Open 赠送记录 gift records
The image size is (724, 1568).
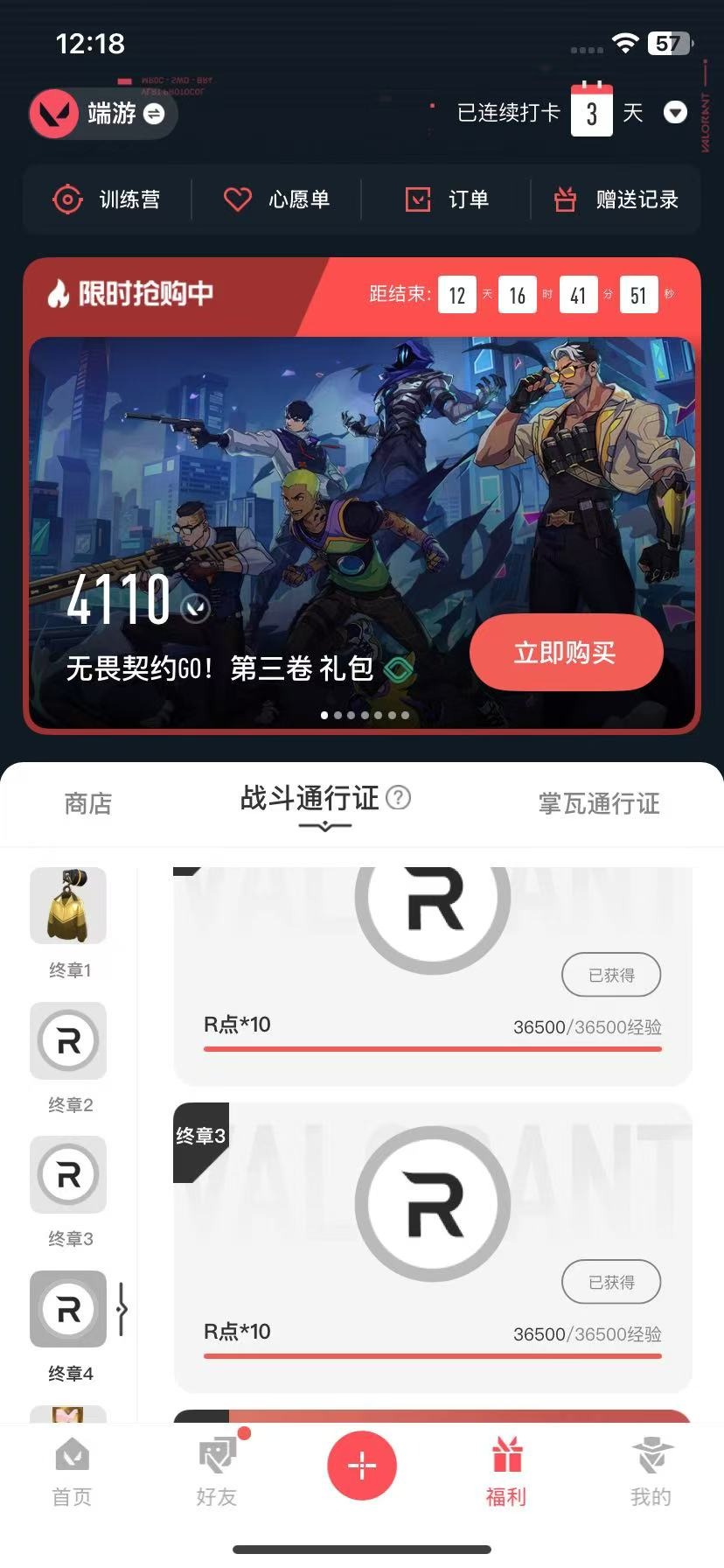pos(616,199)
